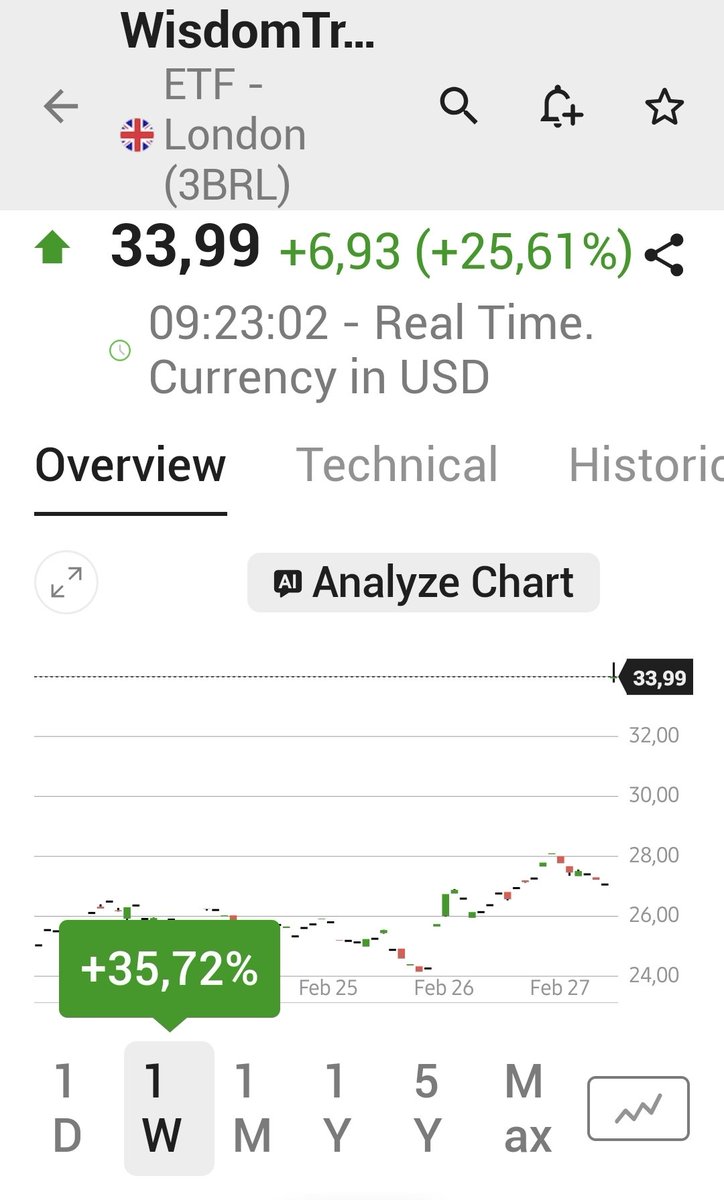Share this ETF quote
Image resolution: width=724 pixels, height=1200 pixels.
coord(664,255)
